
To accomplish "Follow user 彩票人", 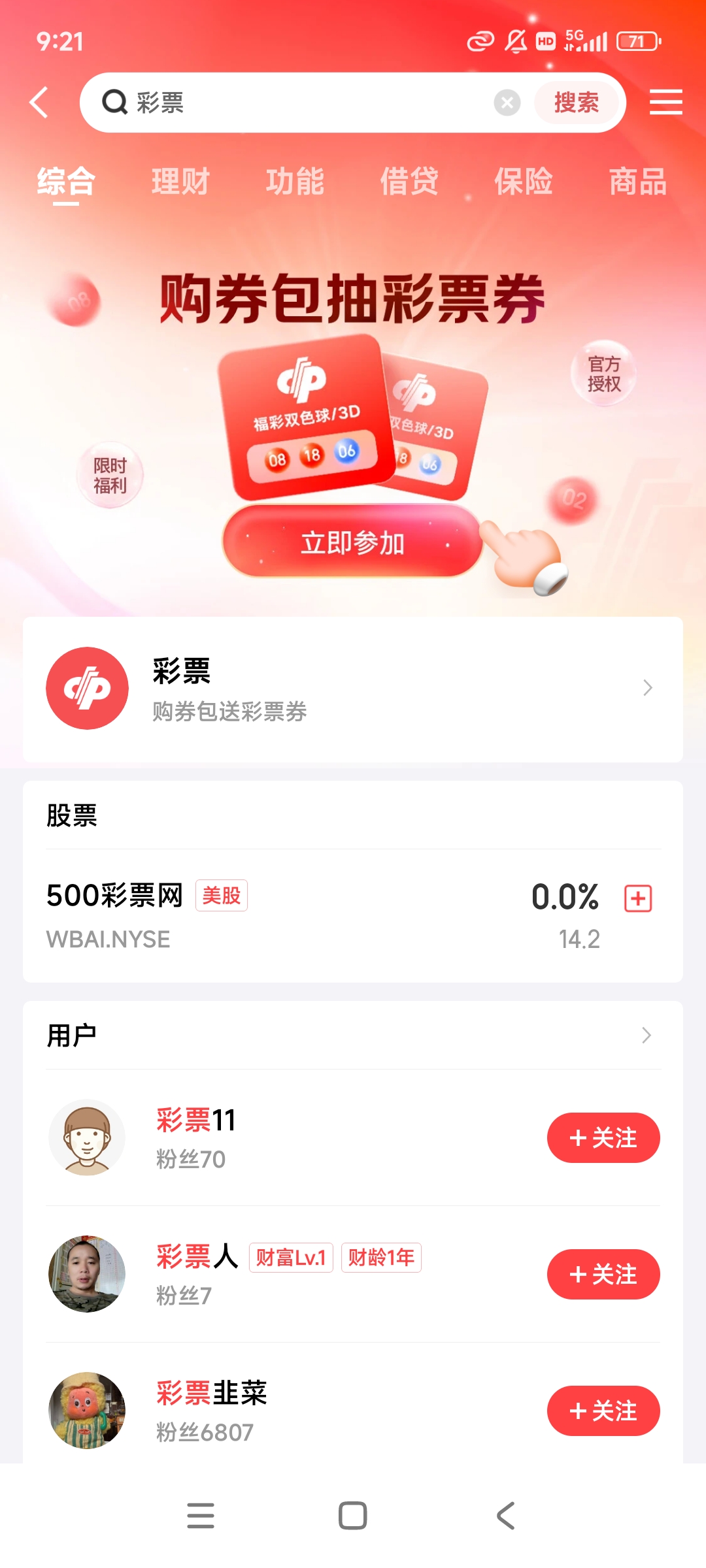I will coord(603,1274).
